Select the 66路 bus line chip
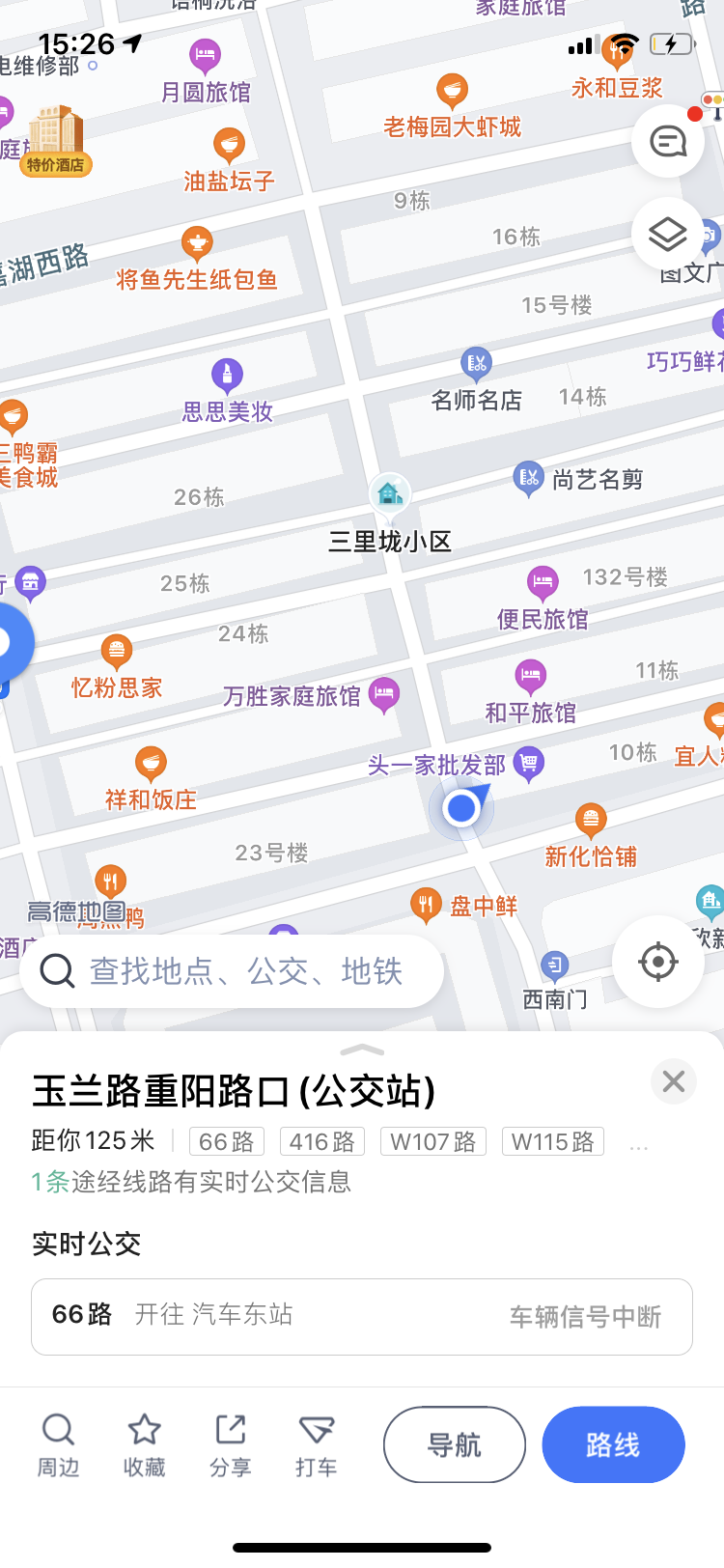This screenshot has width=724, height=1568. click(227, 1141)
